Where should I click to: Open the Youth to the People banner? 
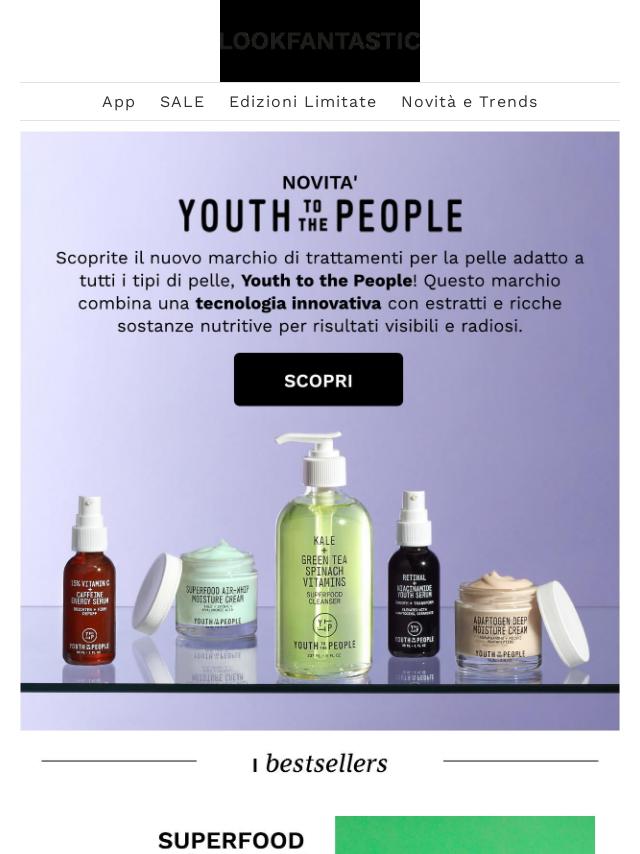pyautogui.click(x=320, y=560)
